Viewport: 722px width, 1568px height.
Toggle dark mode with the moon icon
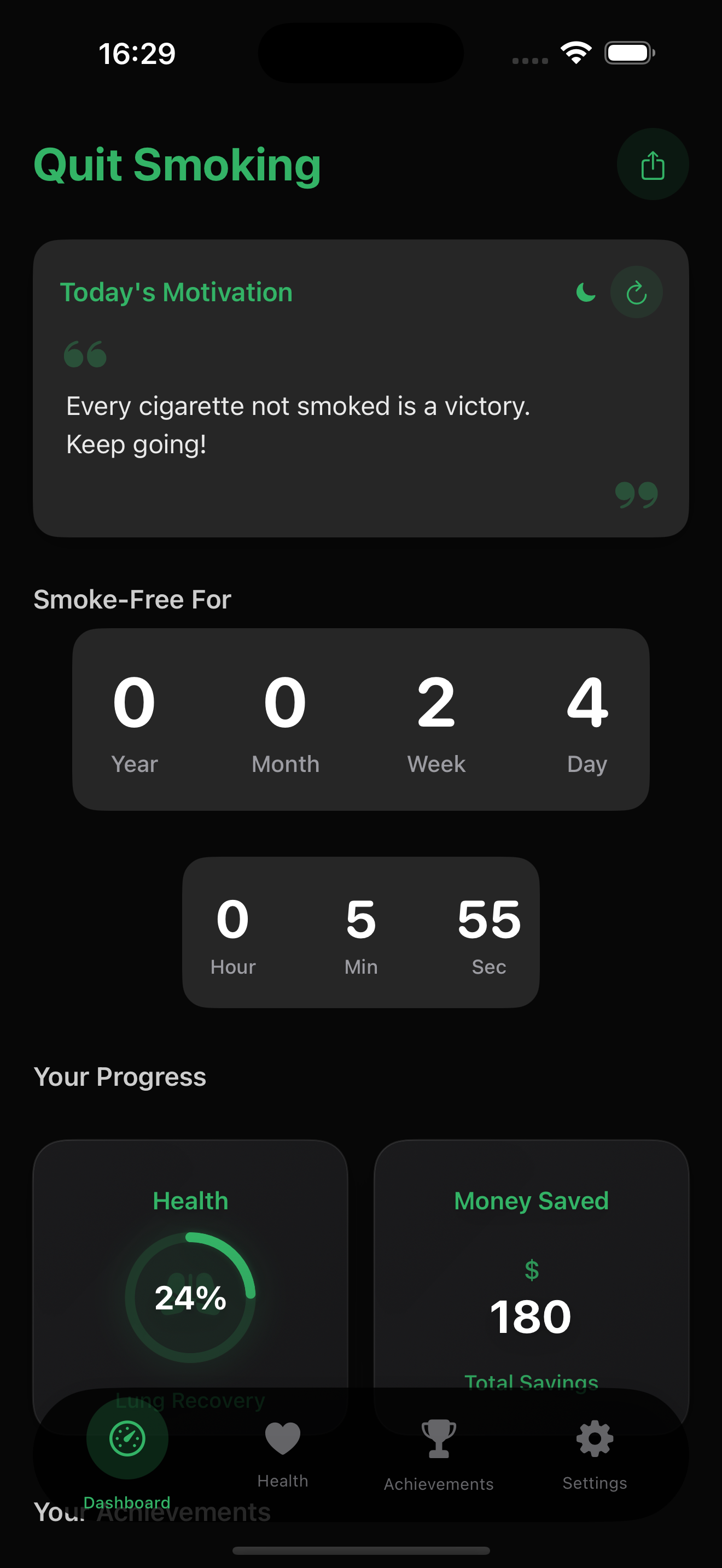[586, 292]
